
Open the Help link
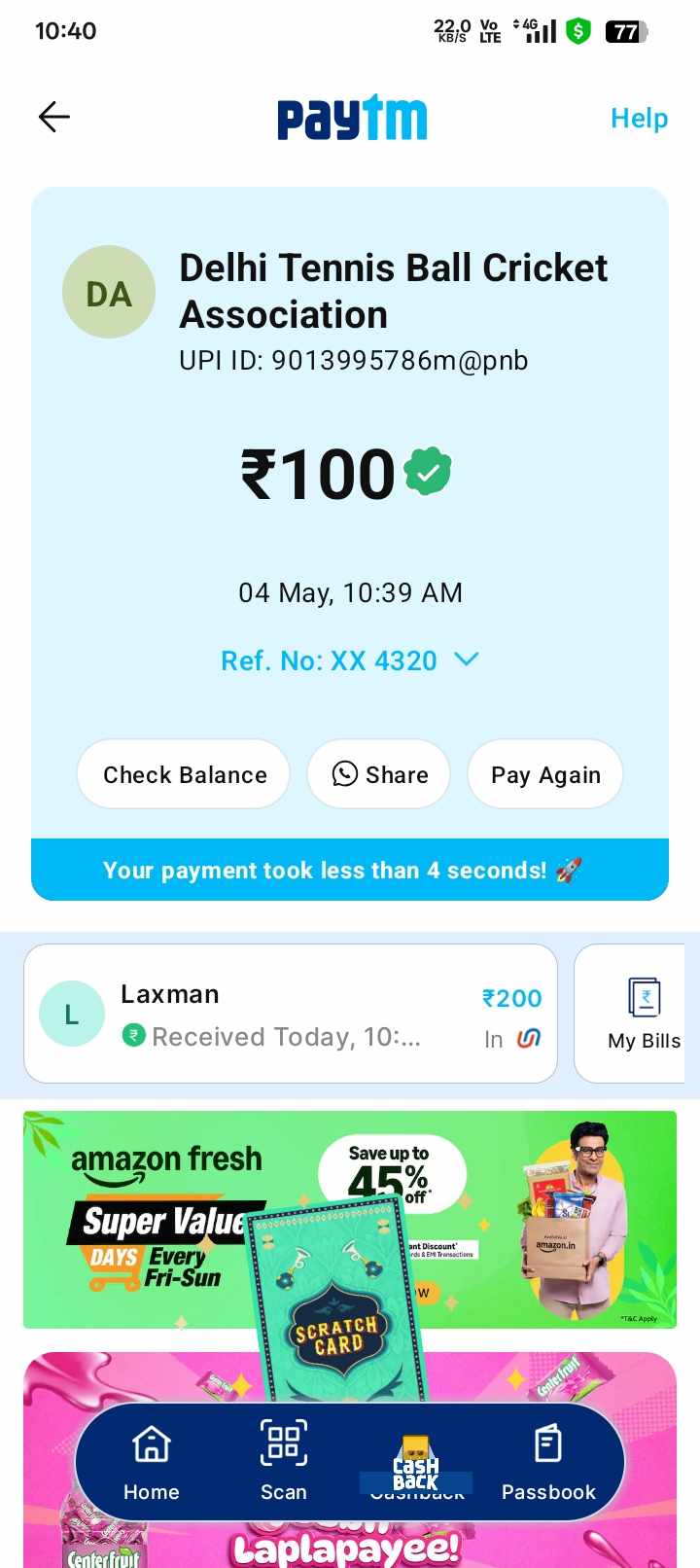pyautogui.click(x=639, y=119)
